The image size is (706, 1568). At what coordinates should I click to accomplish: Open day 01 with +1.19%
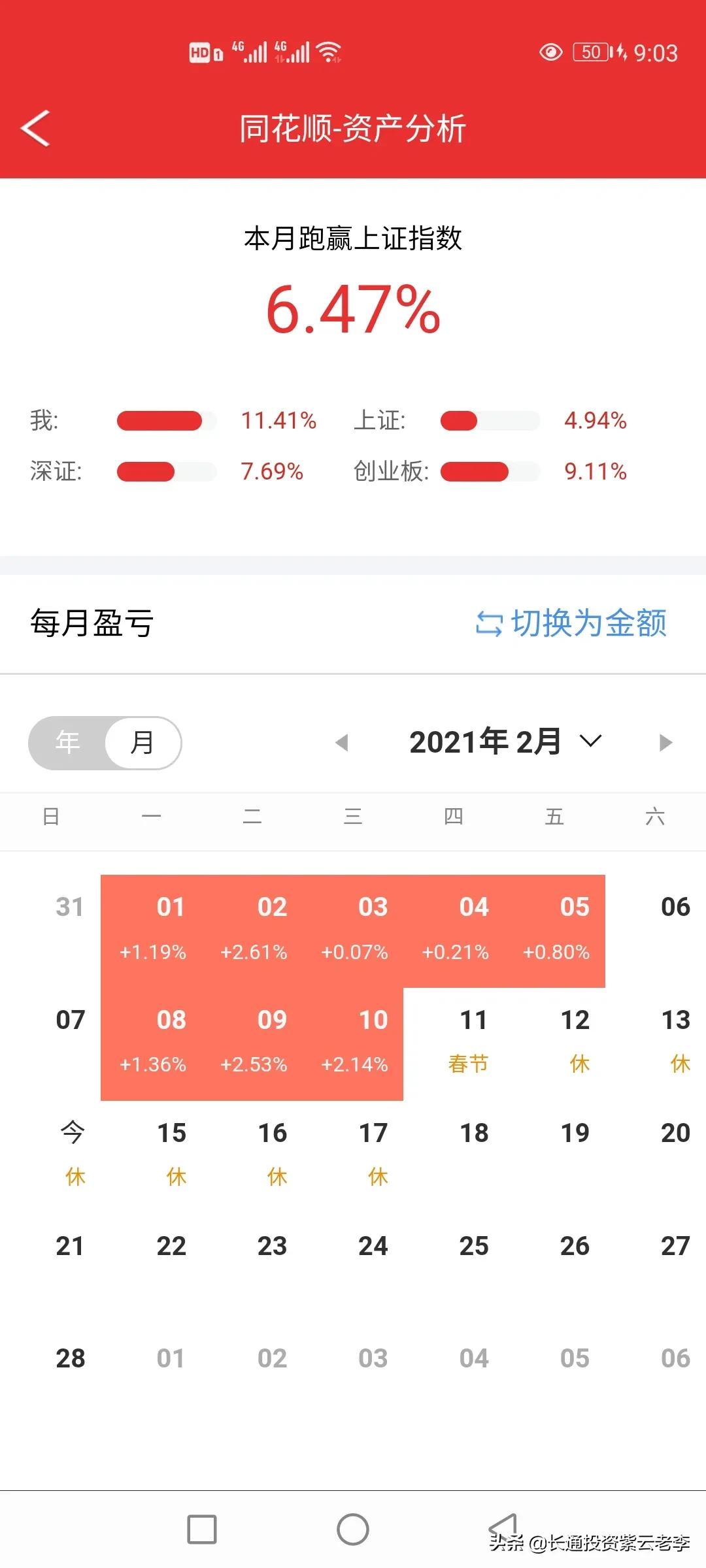pos(152,931)
